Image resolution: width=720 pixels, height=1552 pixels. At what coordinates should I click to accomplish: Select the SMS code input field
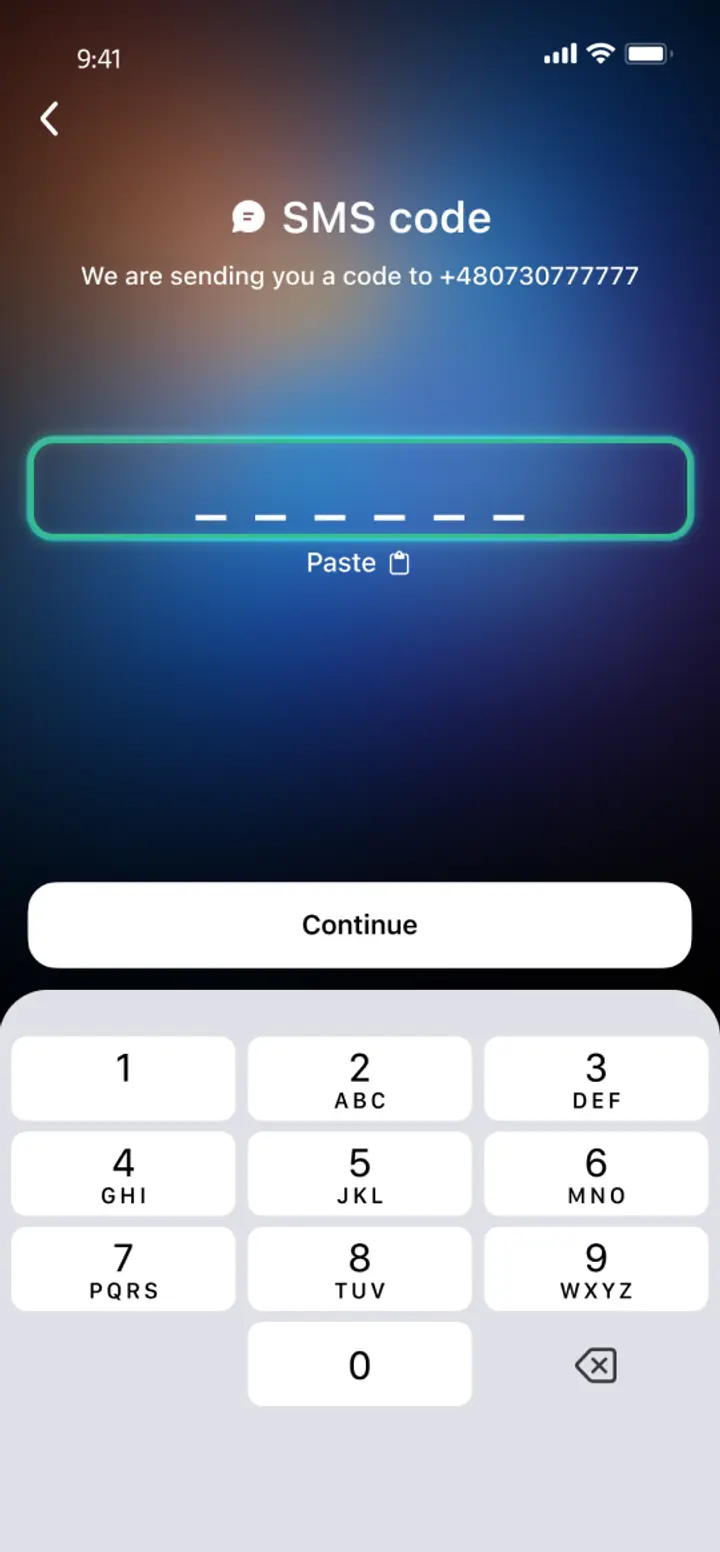point(359,488)
